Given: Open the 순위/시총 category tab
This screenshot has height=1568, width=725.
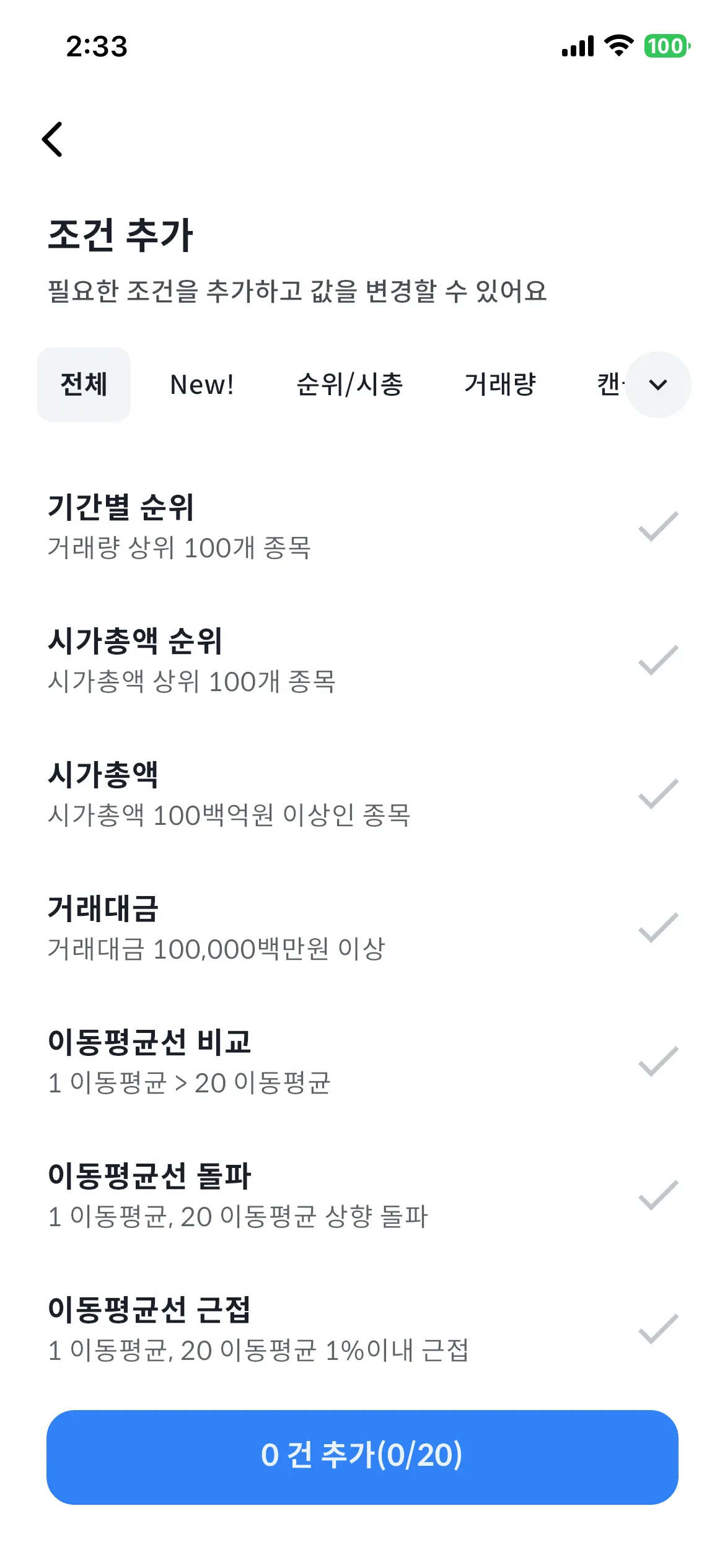Looking at the screenshot, I should click(x=350, y=385).
